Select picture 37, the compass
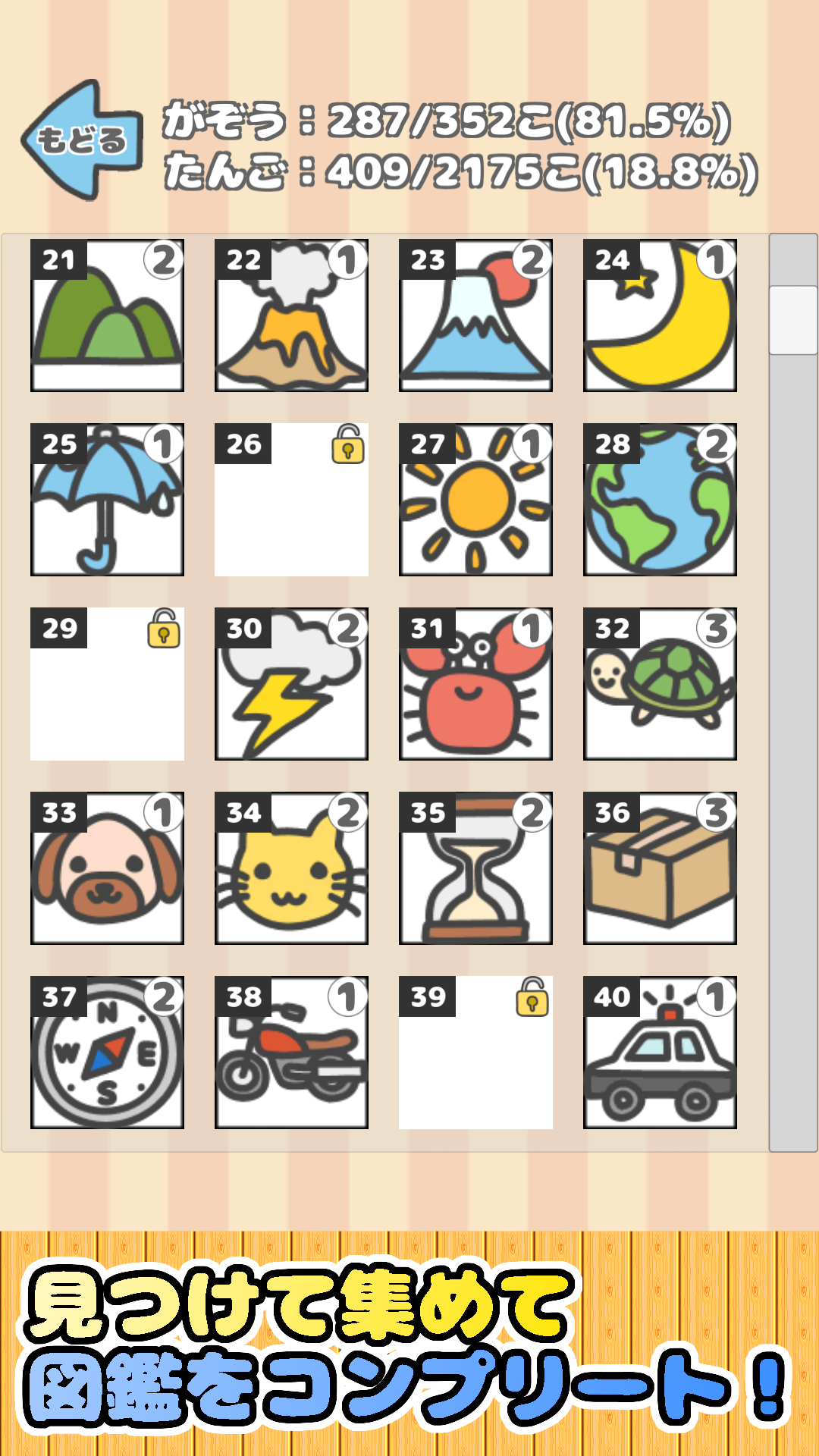 (107, 1053)
